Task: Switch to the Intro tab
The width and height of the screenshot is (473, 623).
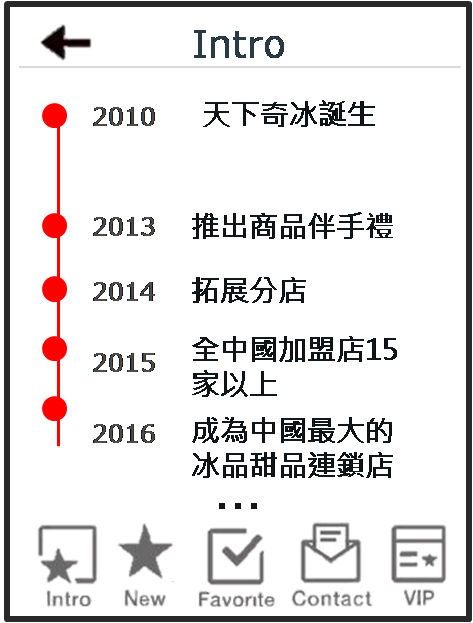Action: click(68, 567)
